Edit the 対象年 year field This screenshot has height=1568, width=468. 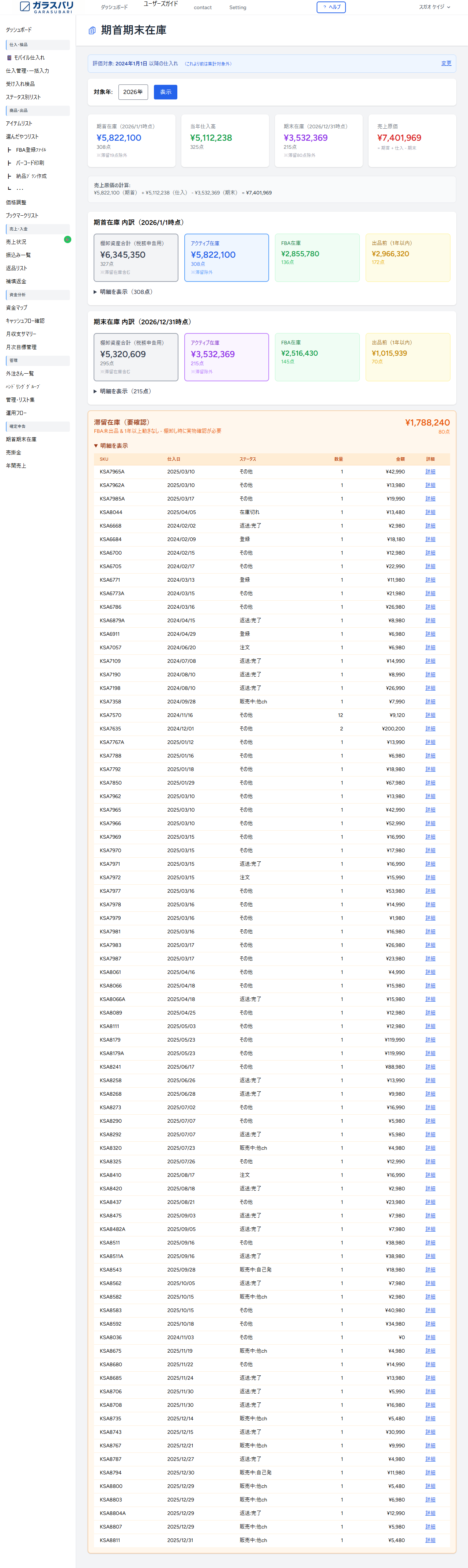(x=133, y=92)
